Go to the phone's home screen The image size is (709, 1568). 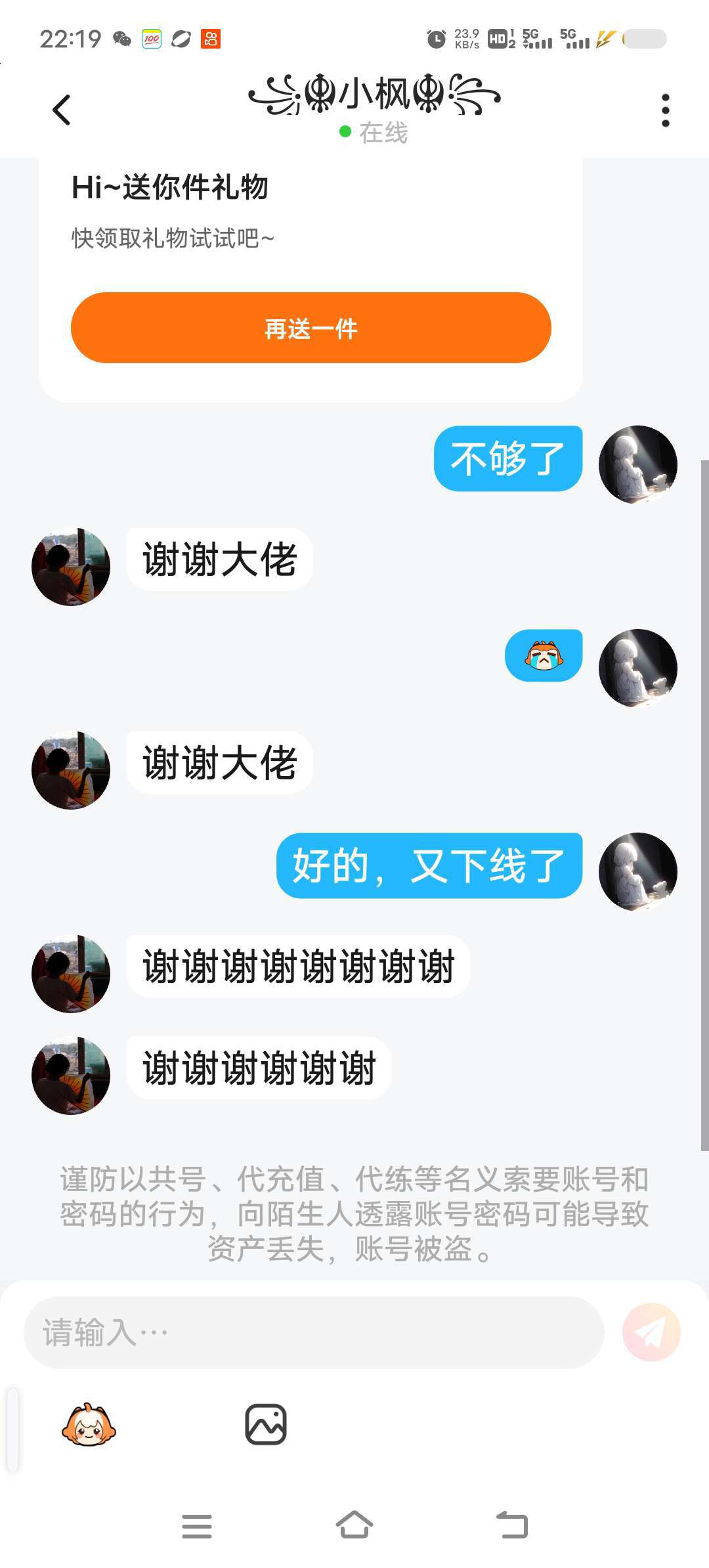354,1525
